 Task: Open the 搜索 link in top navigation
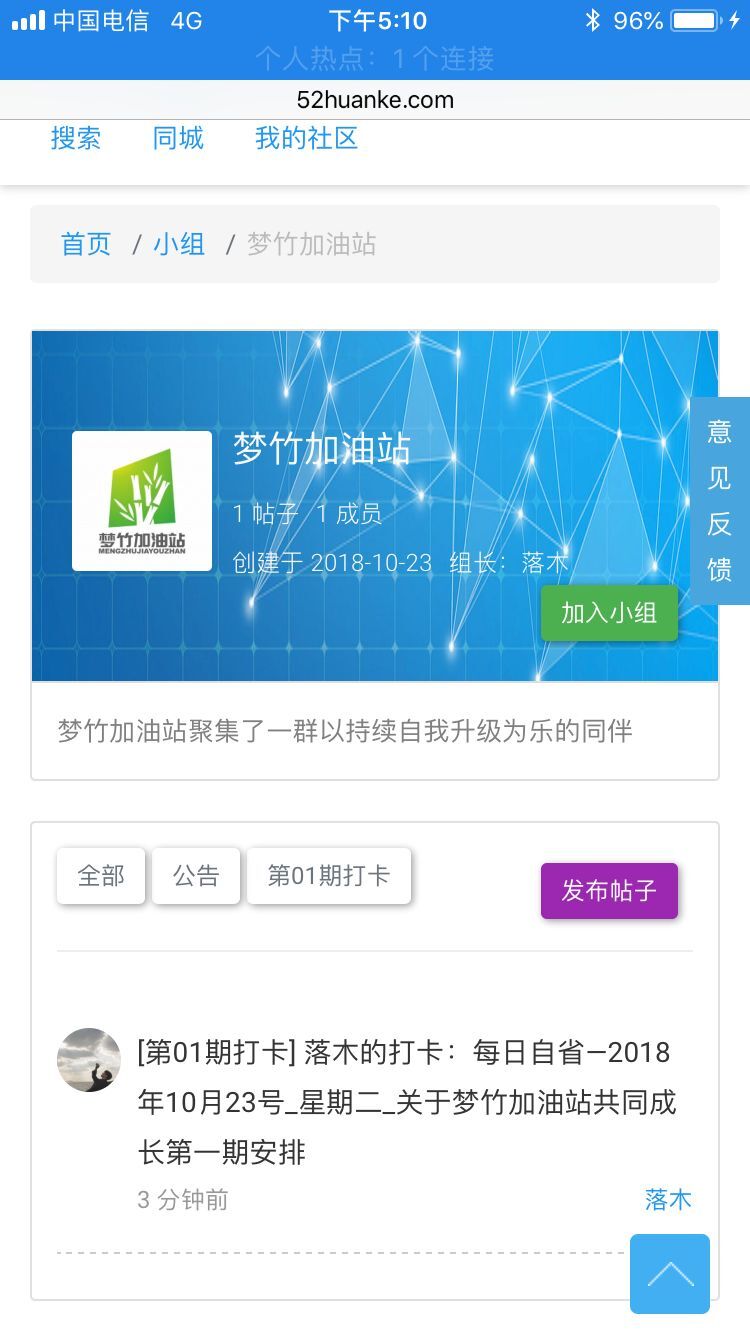pos(76,138)
